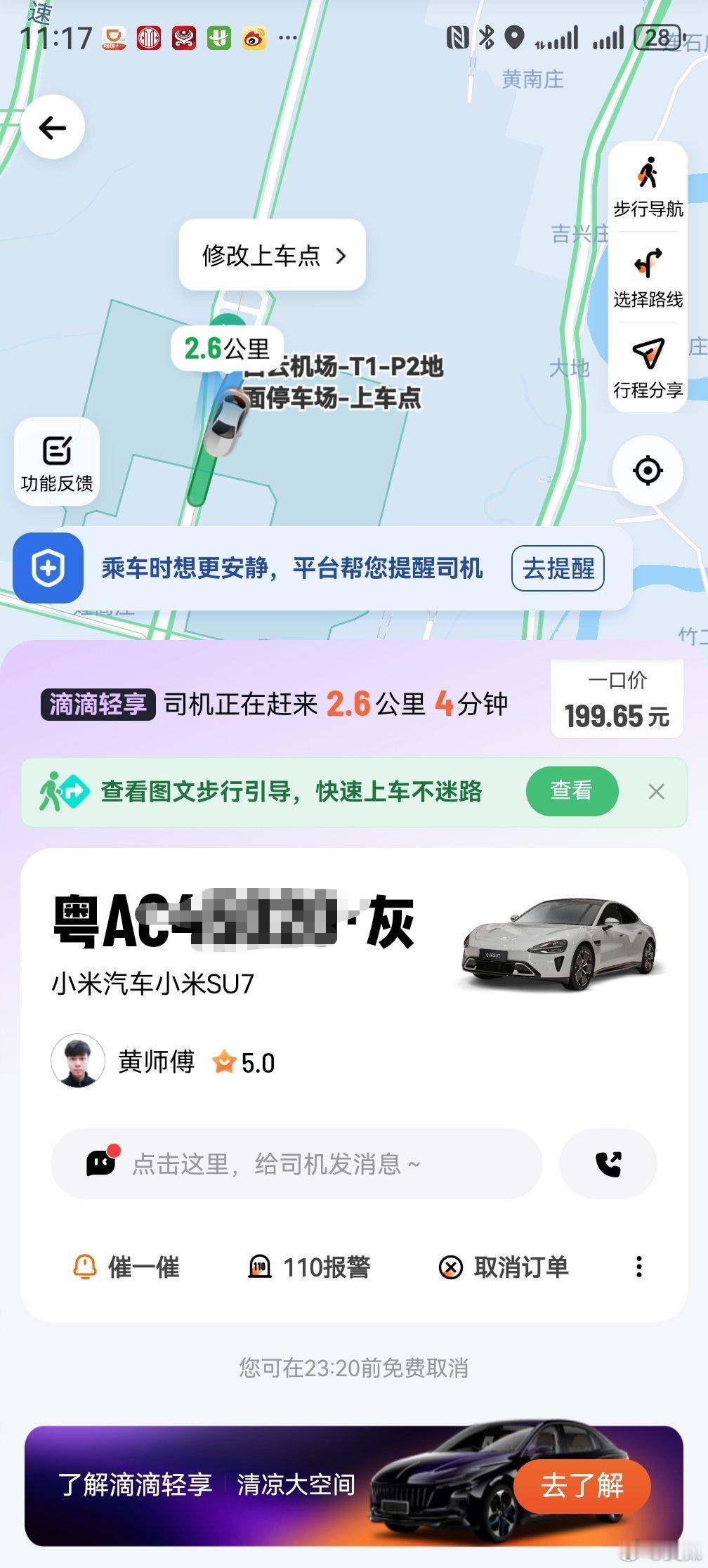This screenshot has width=708, height=1568.
Task: Tap 去提醒 to remind the driver
Action: 558,568
